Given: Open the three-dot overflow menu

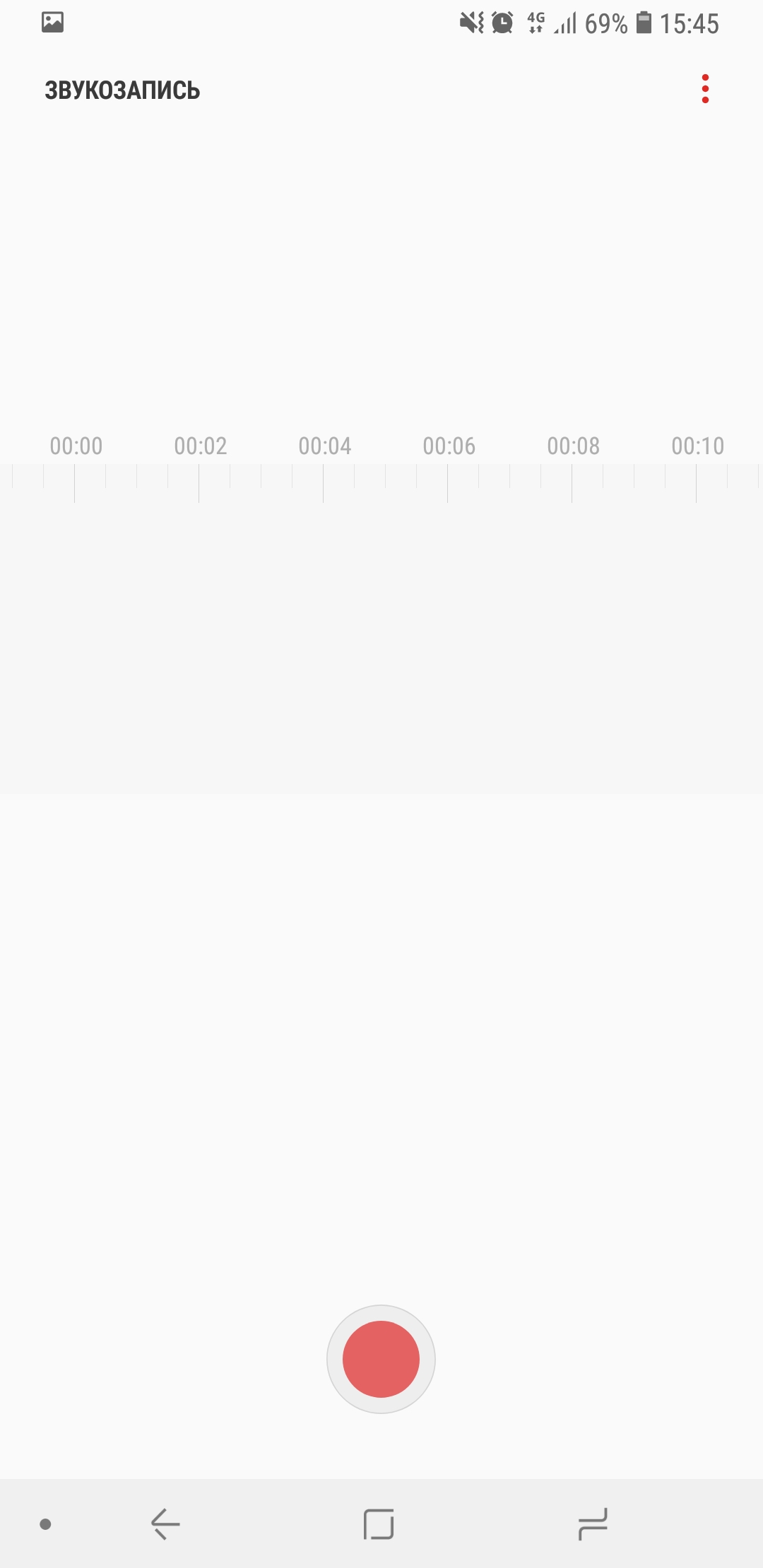Looking at the screenshot, I should [705, 89].
